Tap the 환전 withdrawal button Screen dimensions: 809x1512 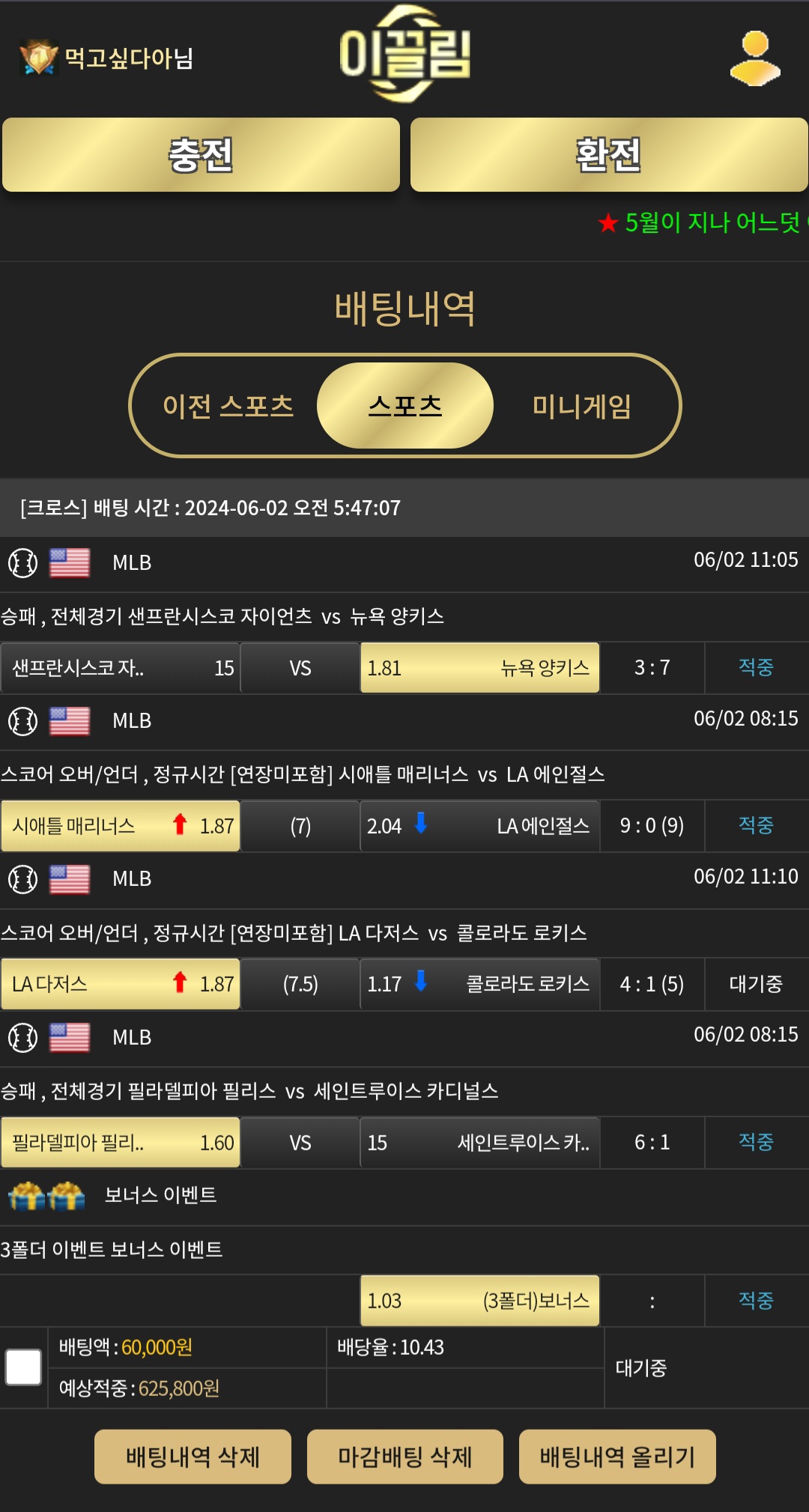tap(609, 155)
